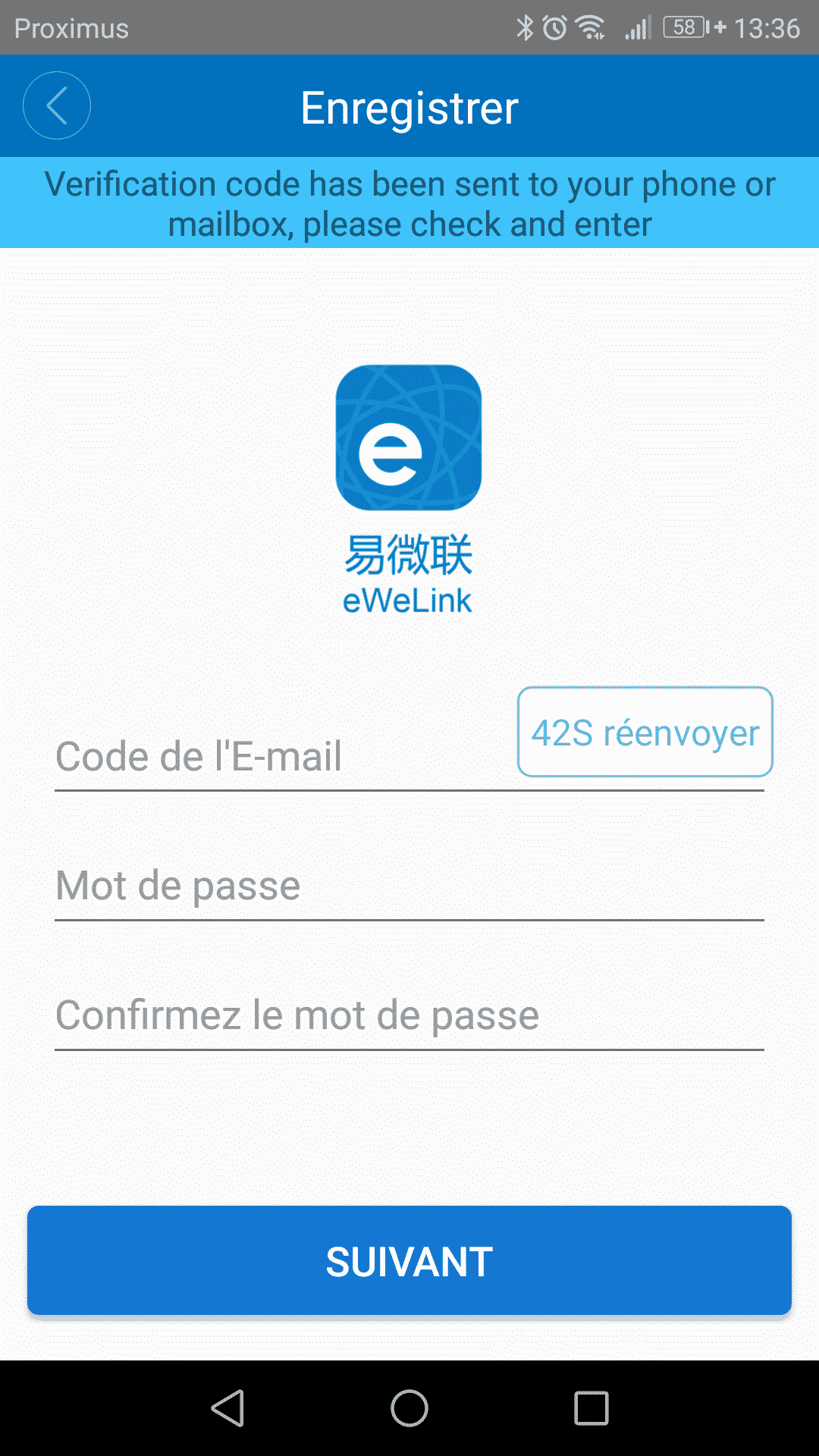Image resolution: width=819 pixels, height=1456 pixels.
Task: Focus the Code de l'E-mail field
Action: point(284,756)
